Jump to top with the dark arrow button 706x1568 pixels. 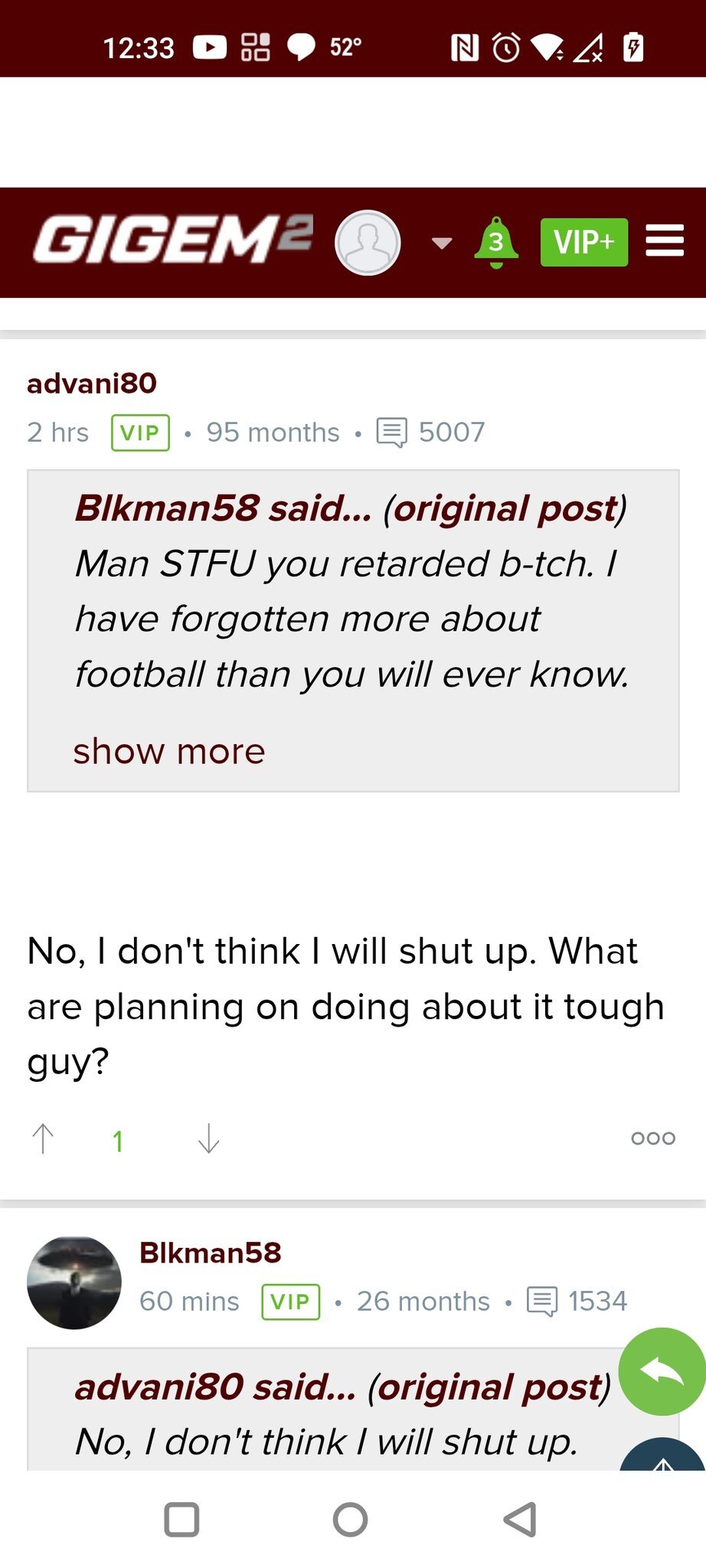tap(663, 1457)
